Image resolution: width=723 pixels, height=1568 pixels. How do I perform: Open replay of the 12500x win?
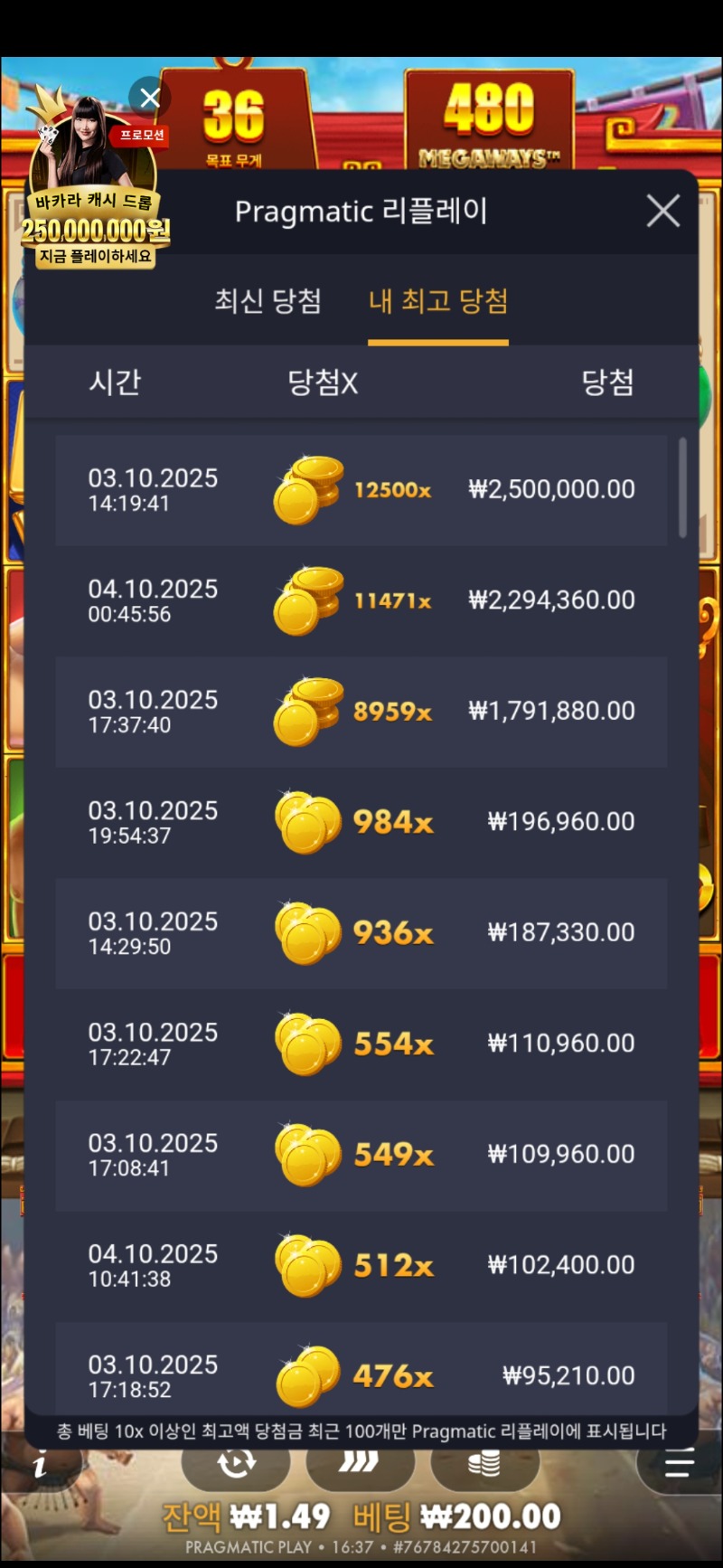coord(361,490)
